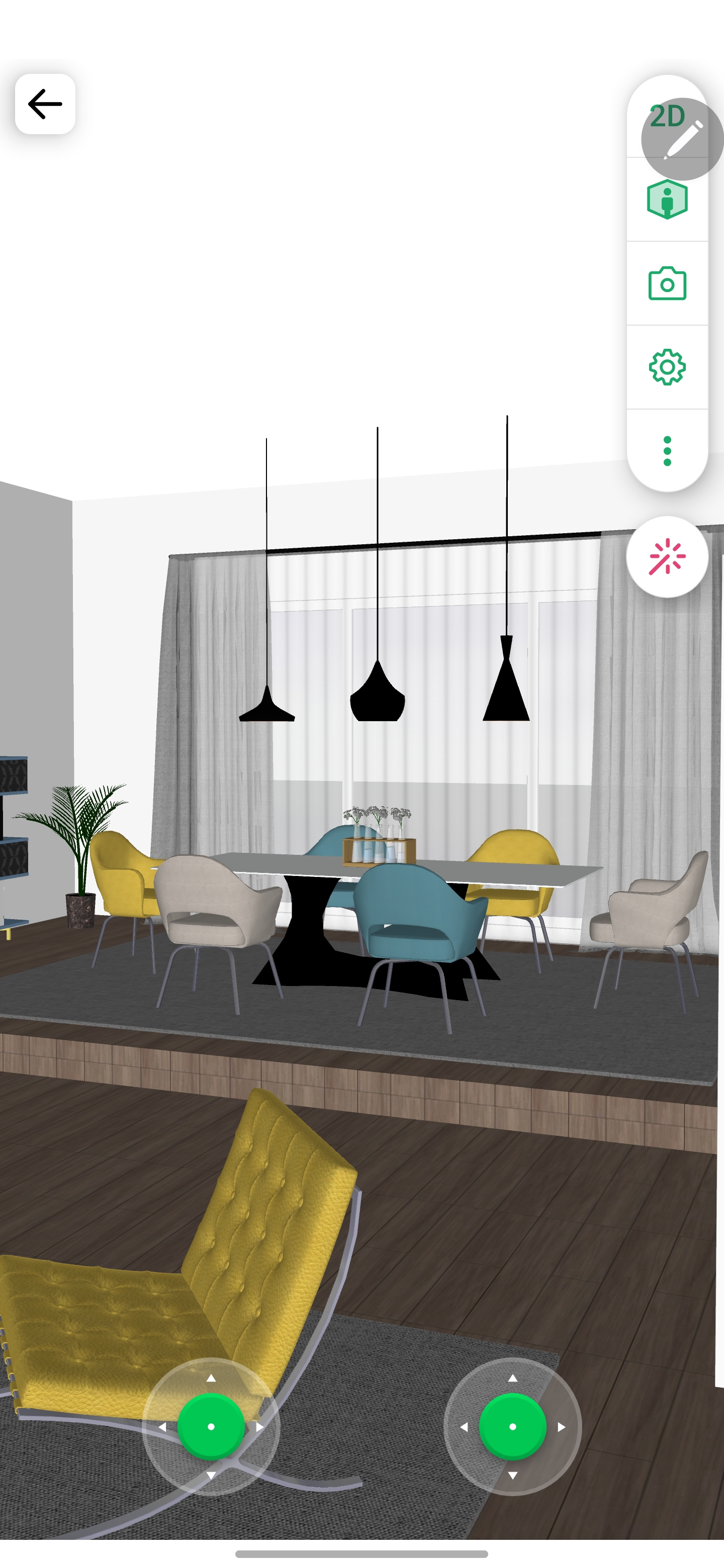Open the settings gear
Image resolution: width=724 pixels, height=1568 pixels.
[667, 367]
